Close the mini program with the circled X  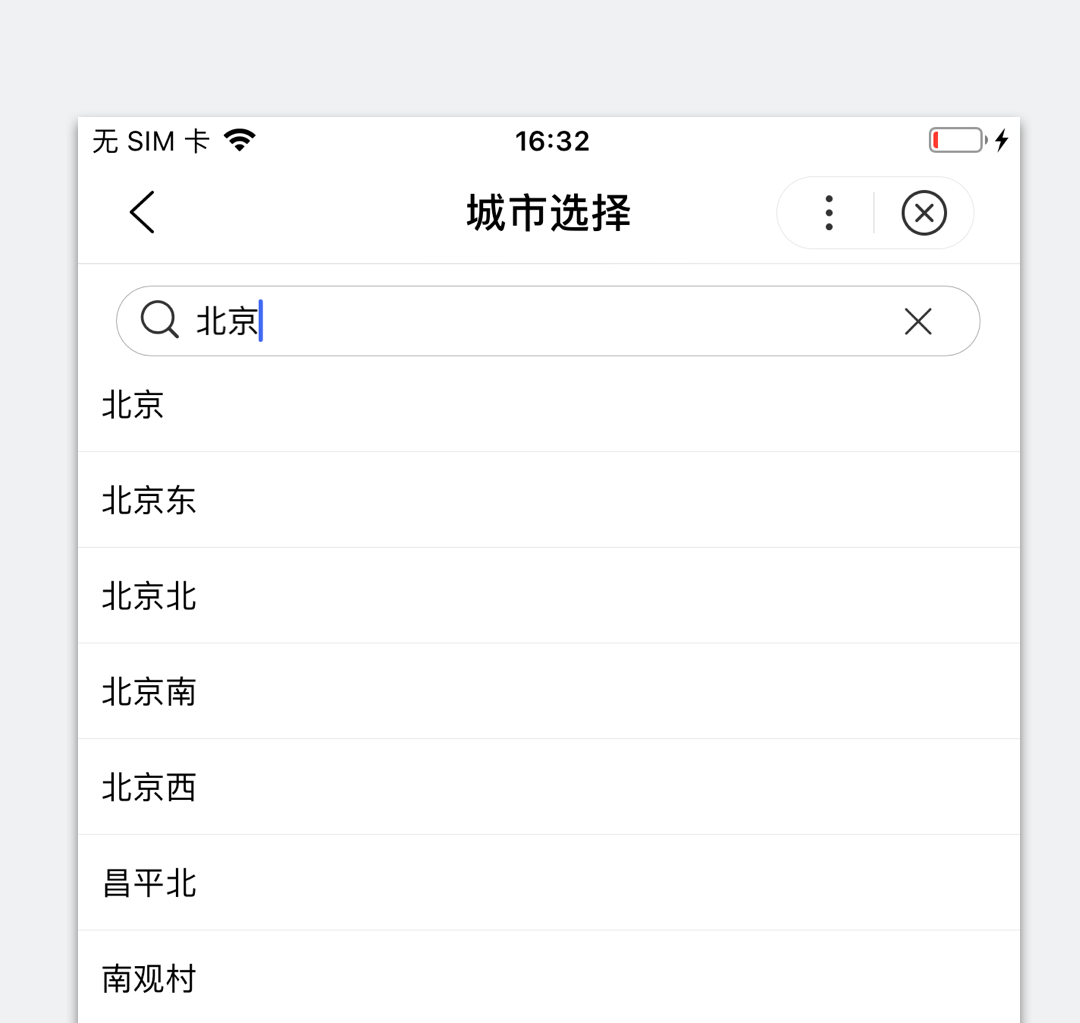click(x=924, y=213)
